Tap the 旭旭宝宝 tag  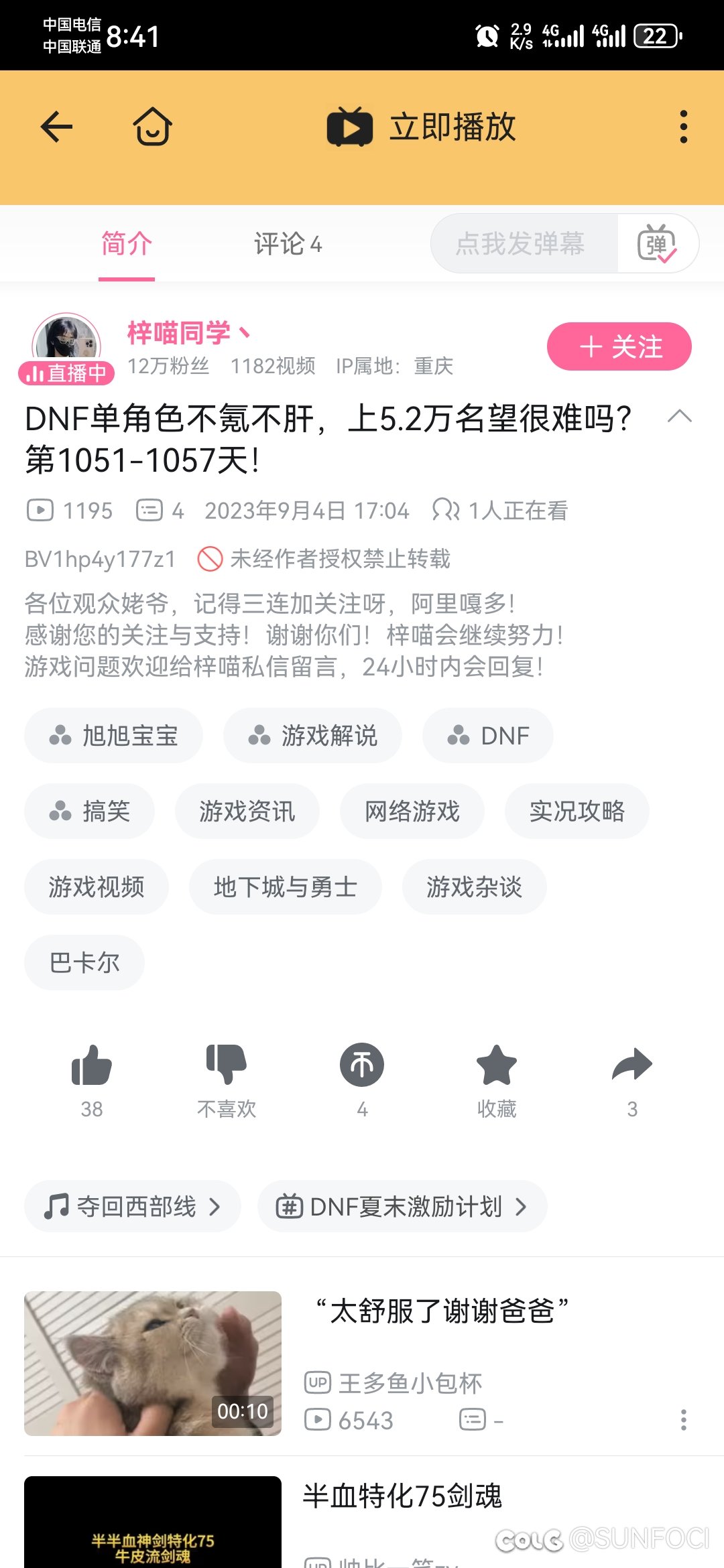click(113, 735)
